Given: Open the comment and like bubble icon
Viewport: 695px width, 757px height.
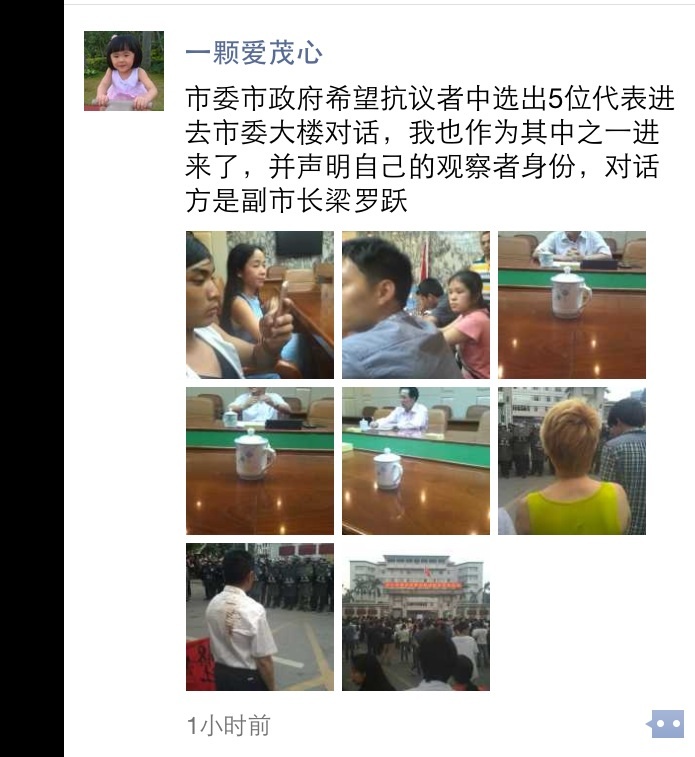Looking at the screenshot, I should (667, 723).
